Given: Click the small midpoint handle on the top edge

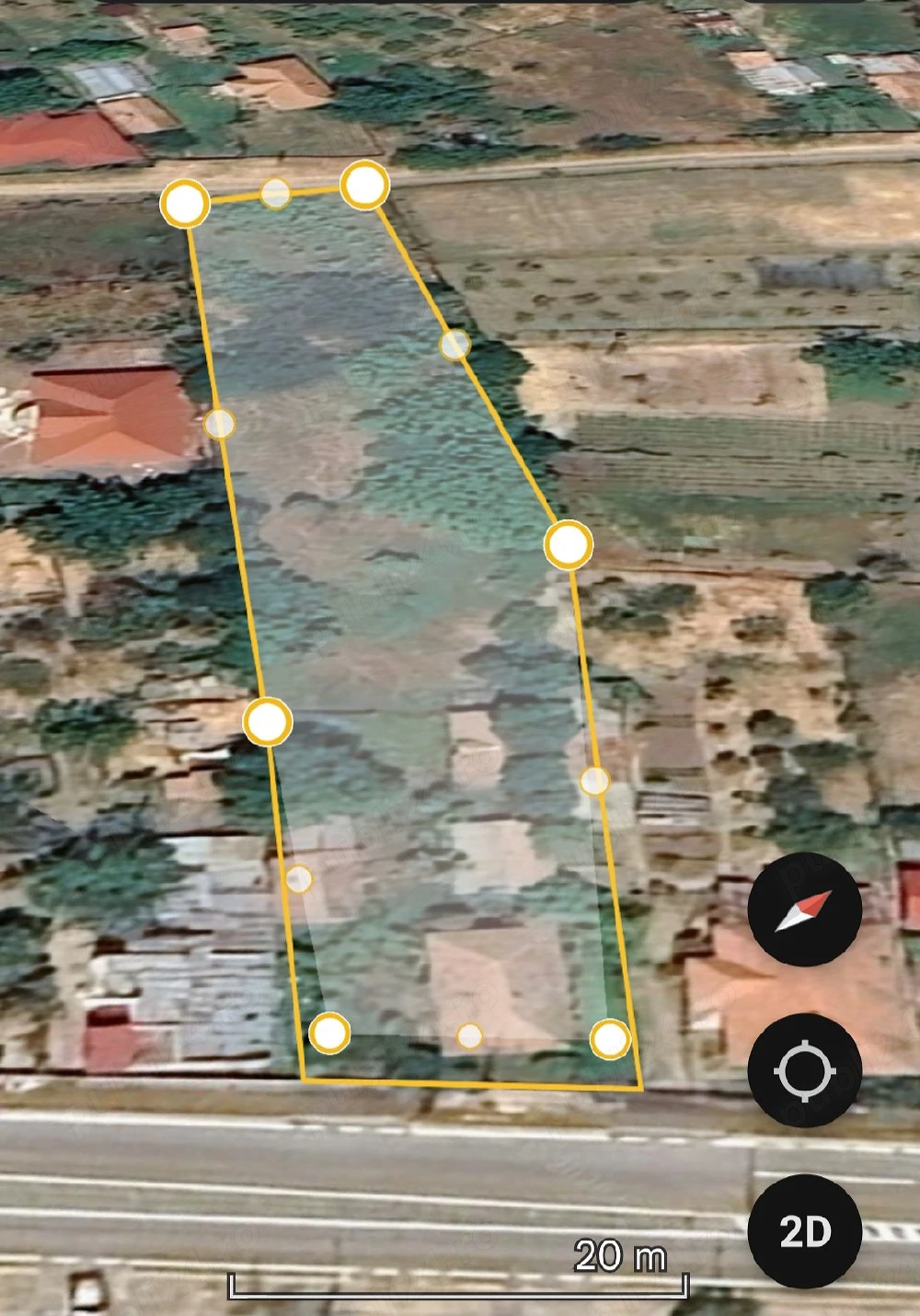Looking at the screenshot, I should [x=273, y=193].
